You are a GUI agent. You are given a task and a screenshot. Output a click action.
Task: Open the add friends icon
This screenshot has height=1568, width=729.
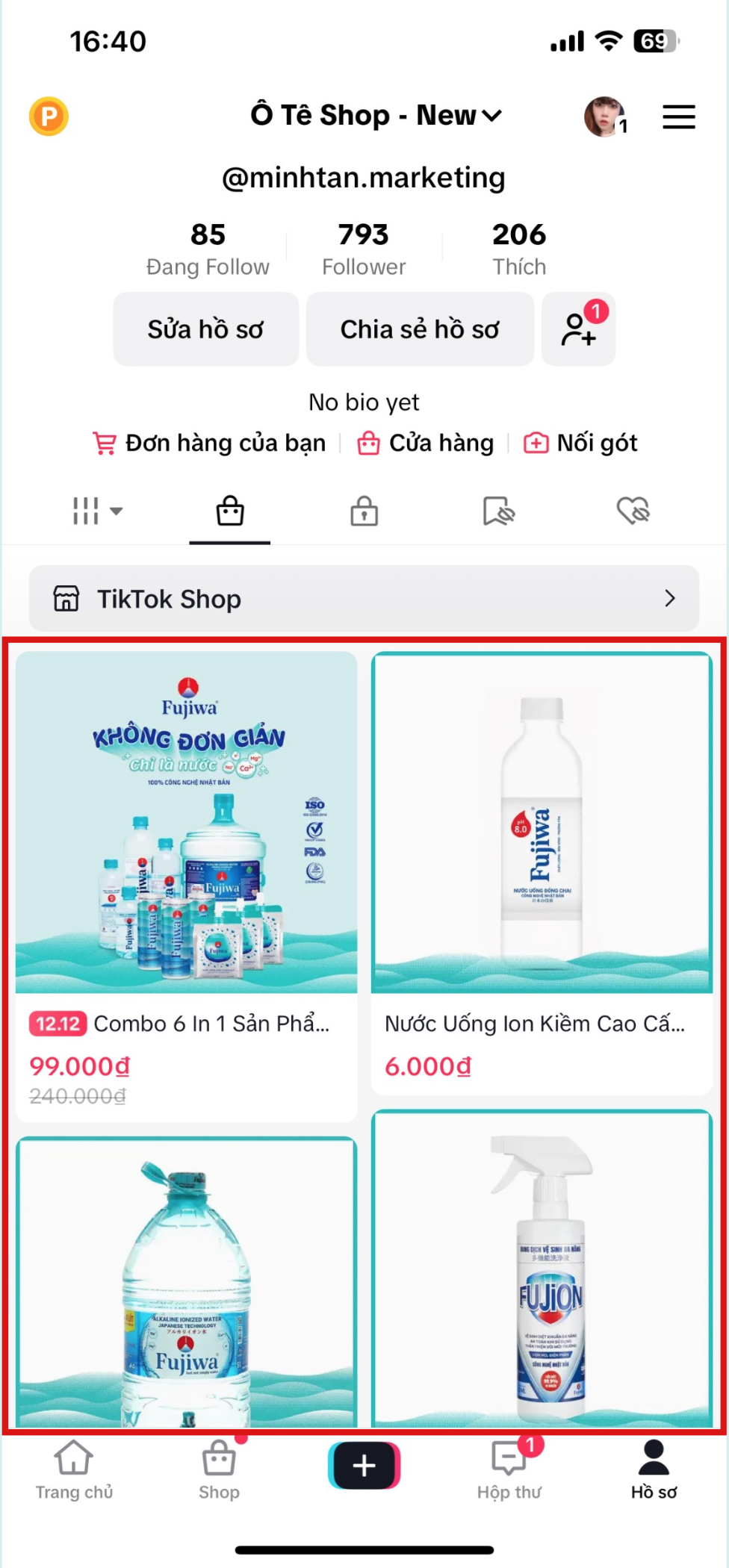579,329
